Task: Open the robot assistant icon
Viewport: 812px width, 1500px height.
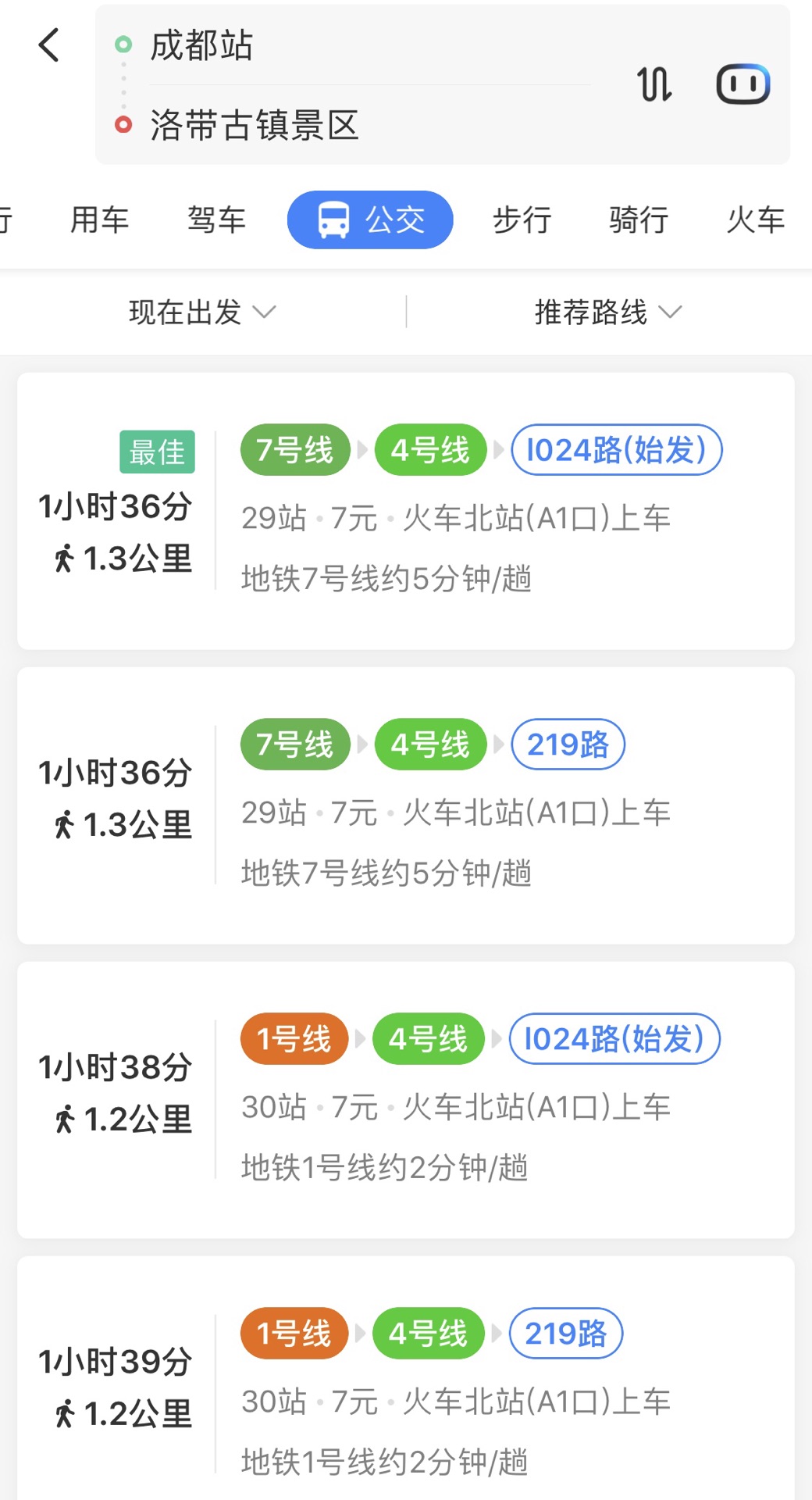Action: tap(743, 84)
